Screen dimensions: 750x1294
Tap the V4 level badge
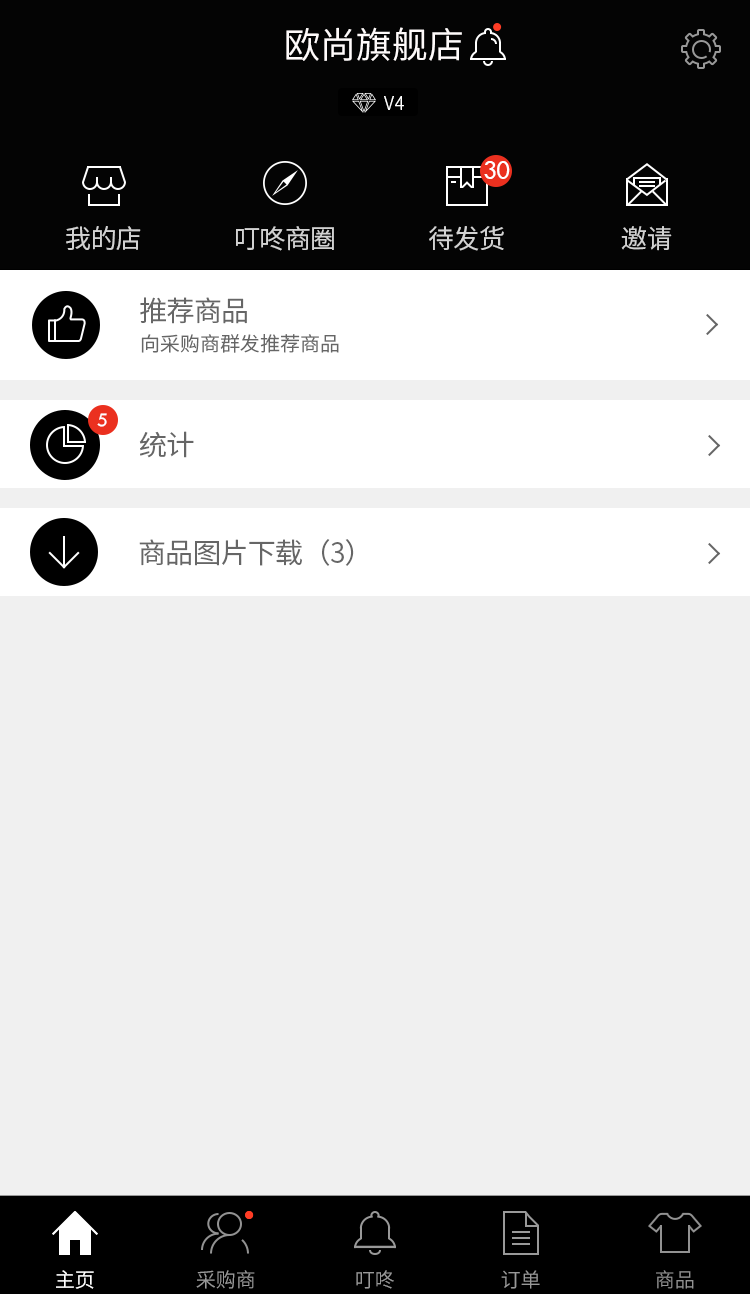[378, 103]
